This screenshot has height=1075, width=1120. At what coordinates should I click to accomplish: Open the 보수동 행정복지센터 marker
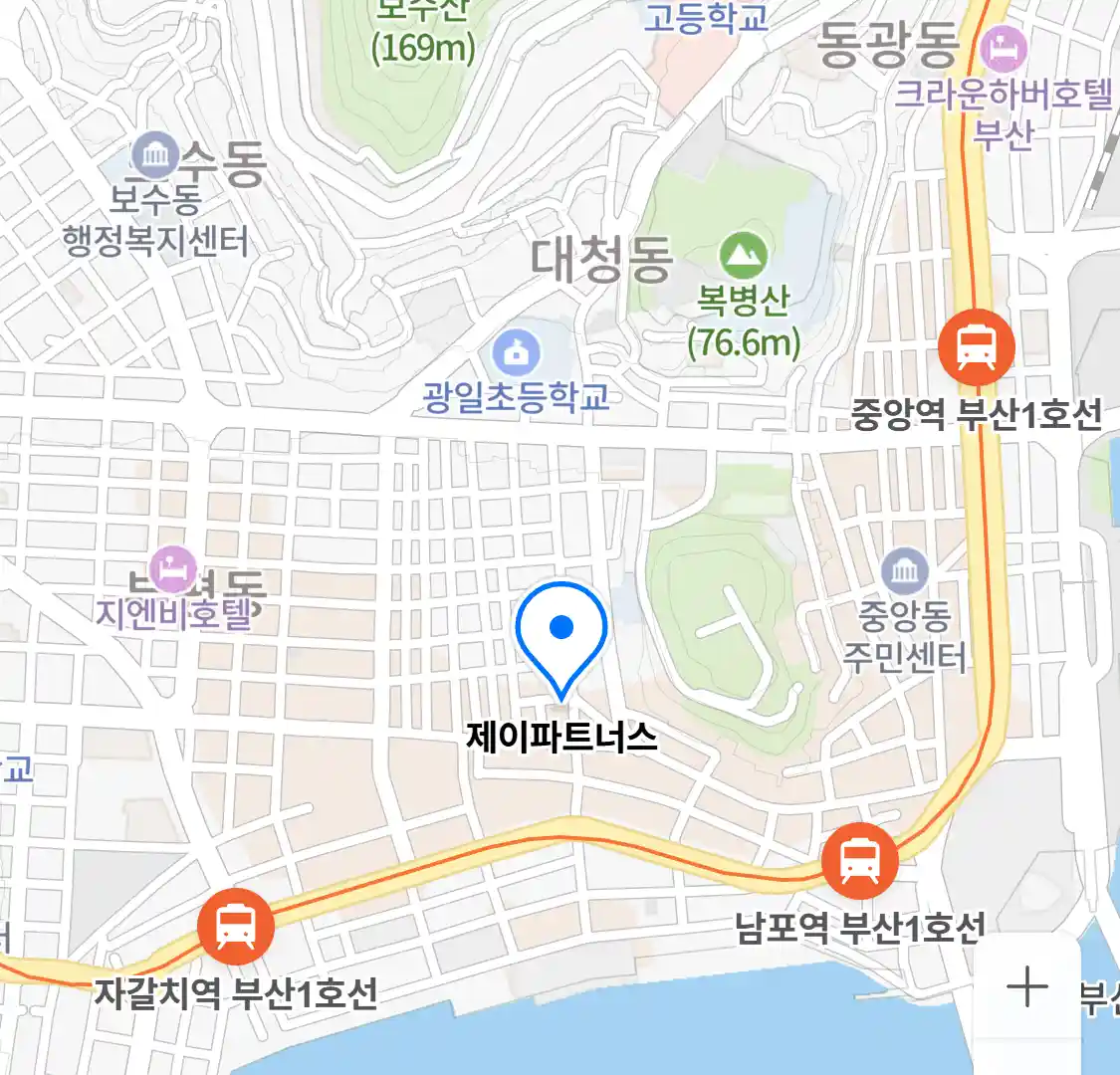154,155
